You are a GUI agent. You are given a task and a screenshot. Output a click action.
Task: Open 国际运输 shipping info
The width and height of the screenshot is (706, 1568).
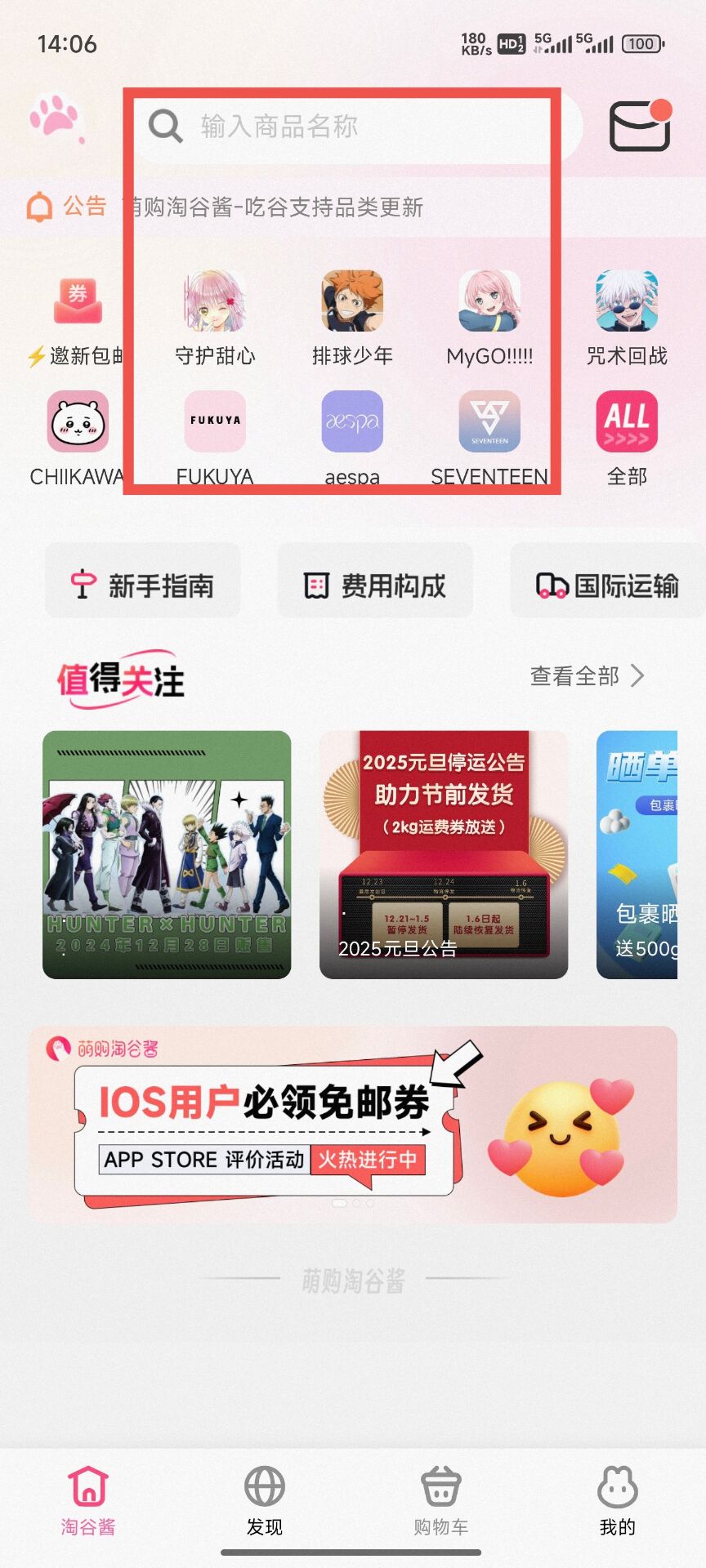(607, 586)
